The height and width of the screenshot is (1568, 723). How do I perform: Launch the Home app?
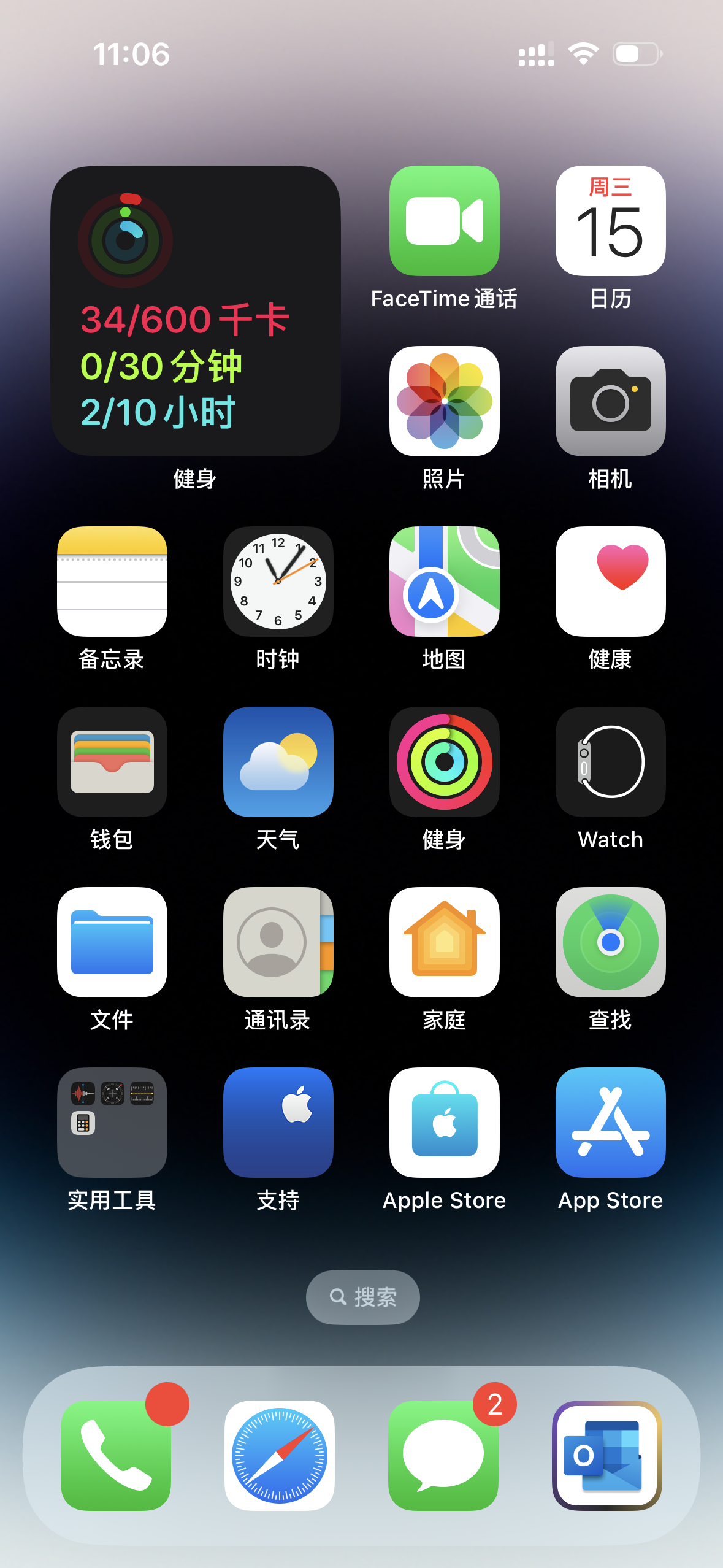(x=444, y=942)
